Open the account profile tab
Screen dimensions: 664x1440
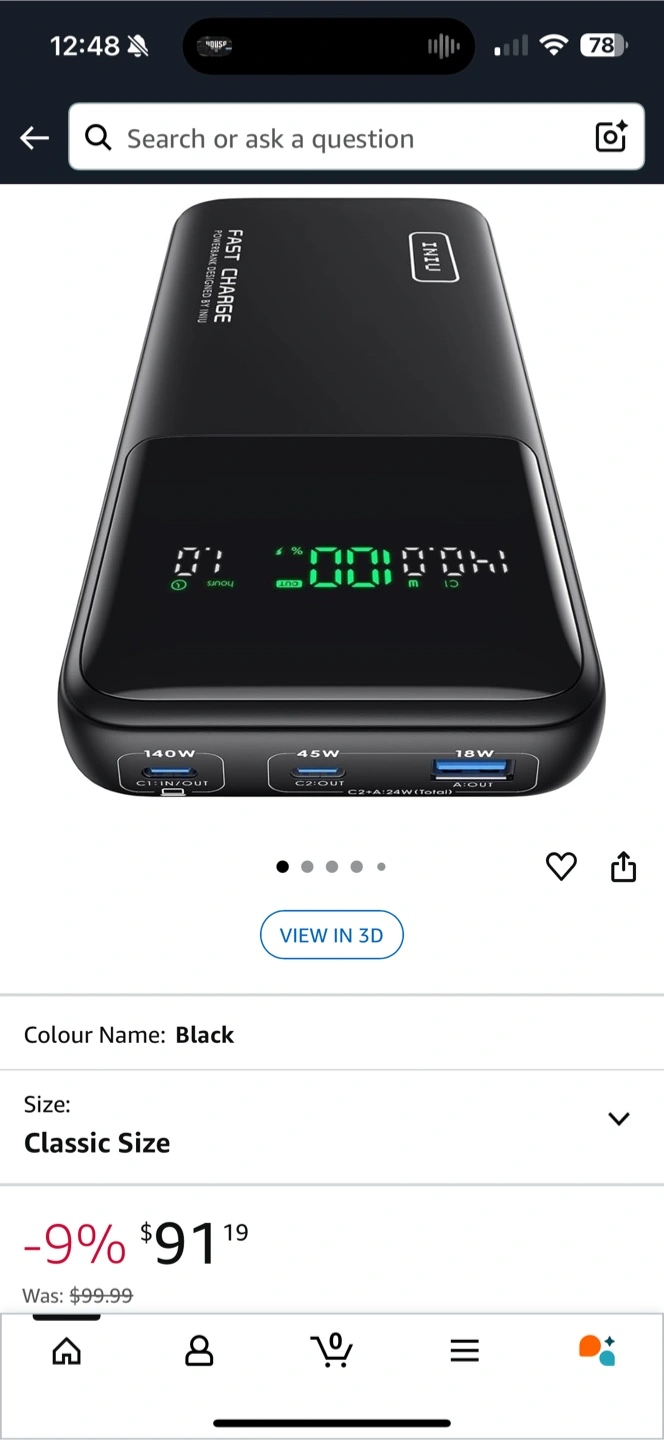(199, 1351)
